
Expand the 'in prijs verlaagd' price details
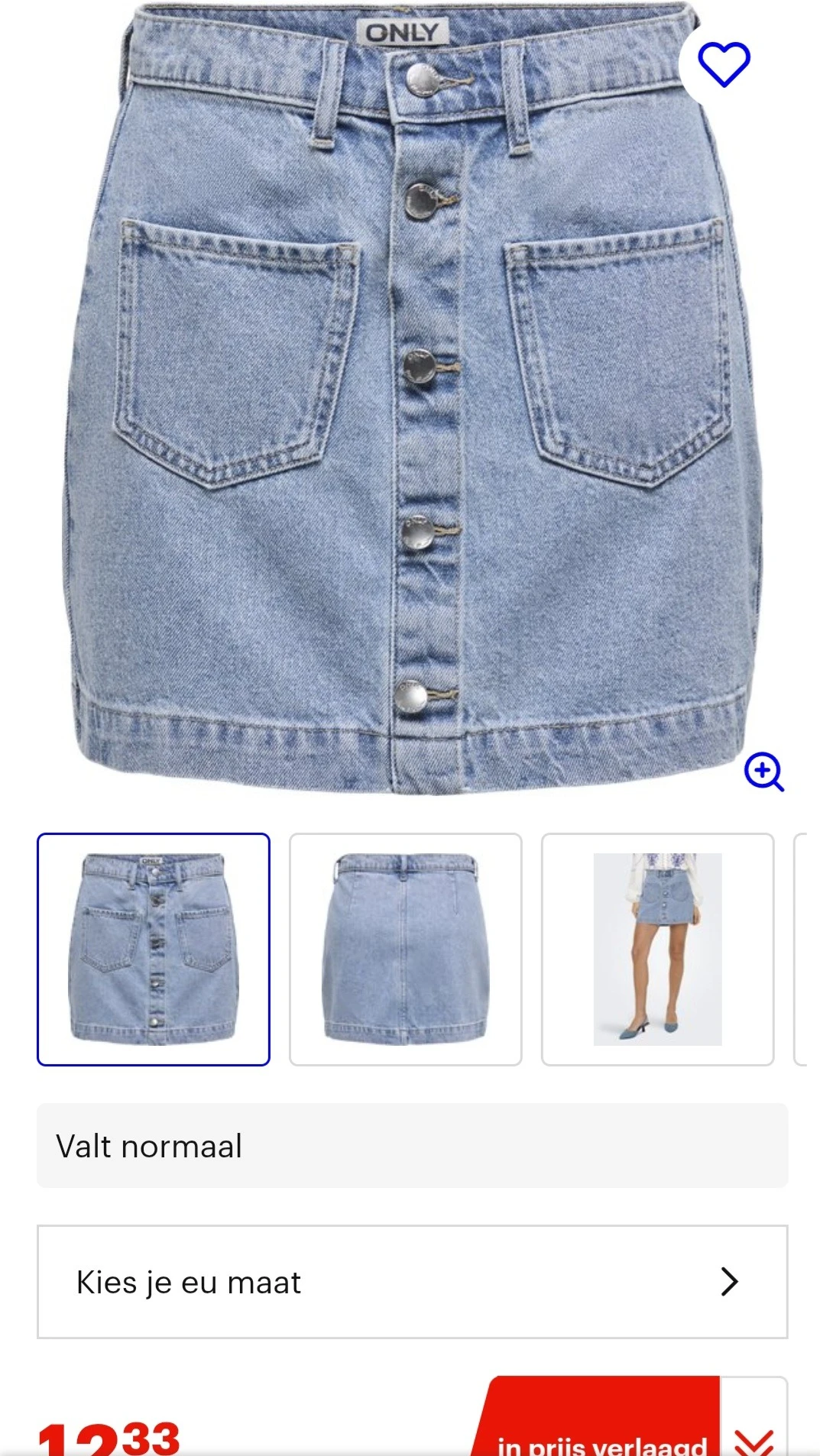point(754,1438)
